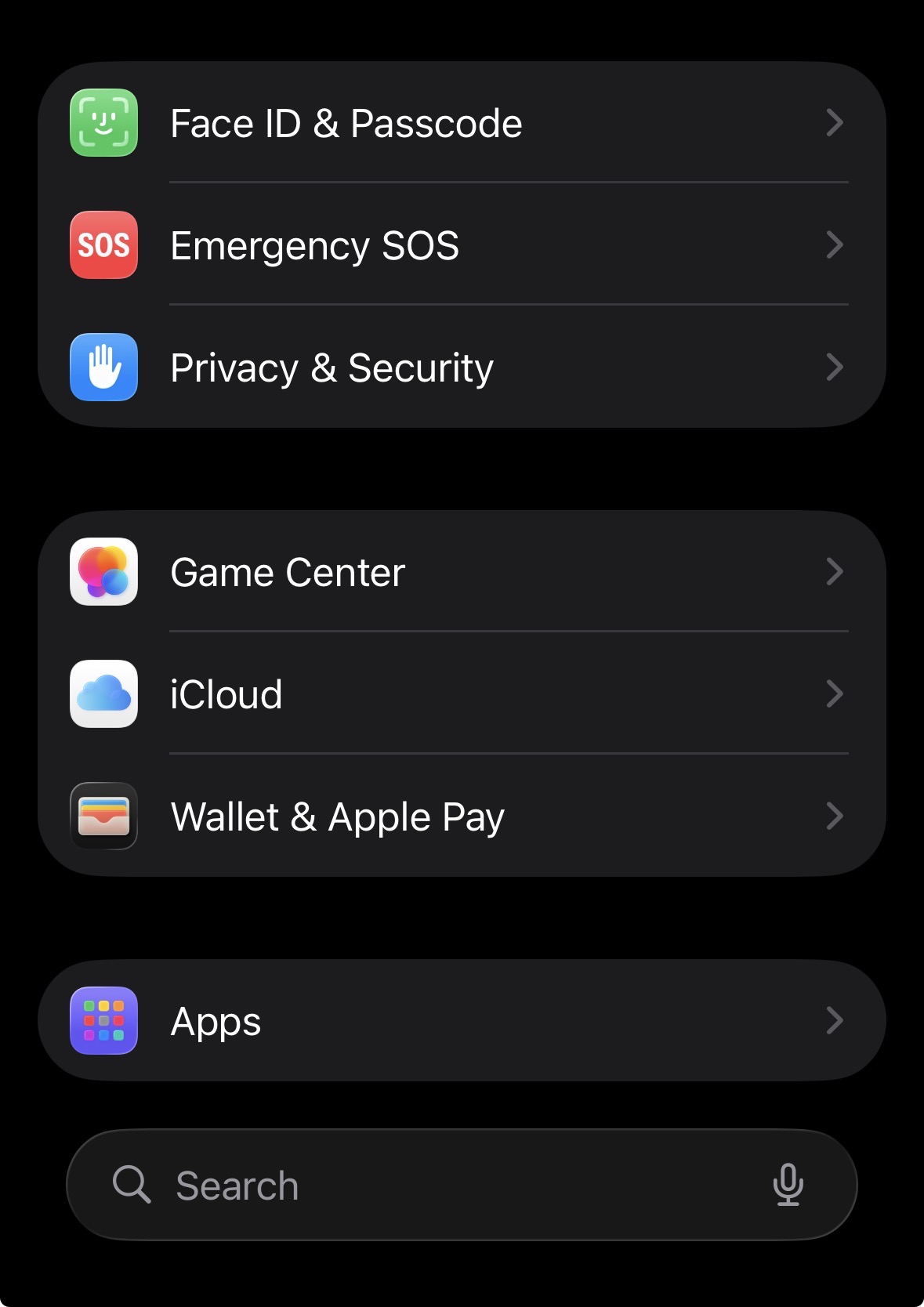
Task: Open the Apps settings row
Action: (462, 1020)
